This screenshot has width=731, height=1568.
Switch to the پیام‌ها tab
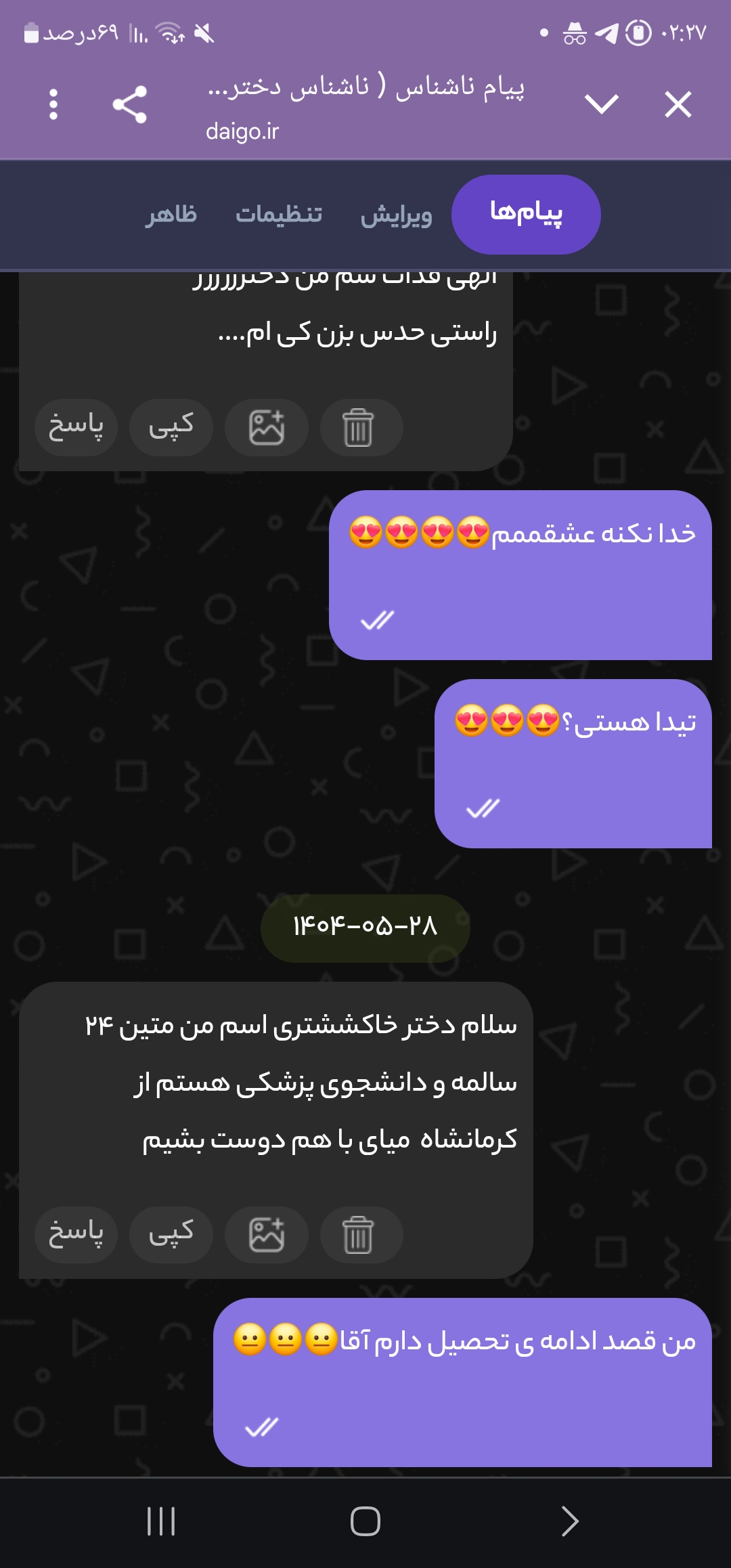tap(526, 215)
